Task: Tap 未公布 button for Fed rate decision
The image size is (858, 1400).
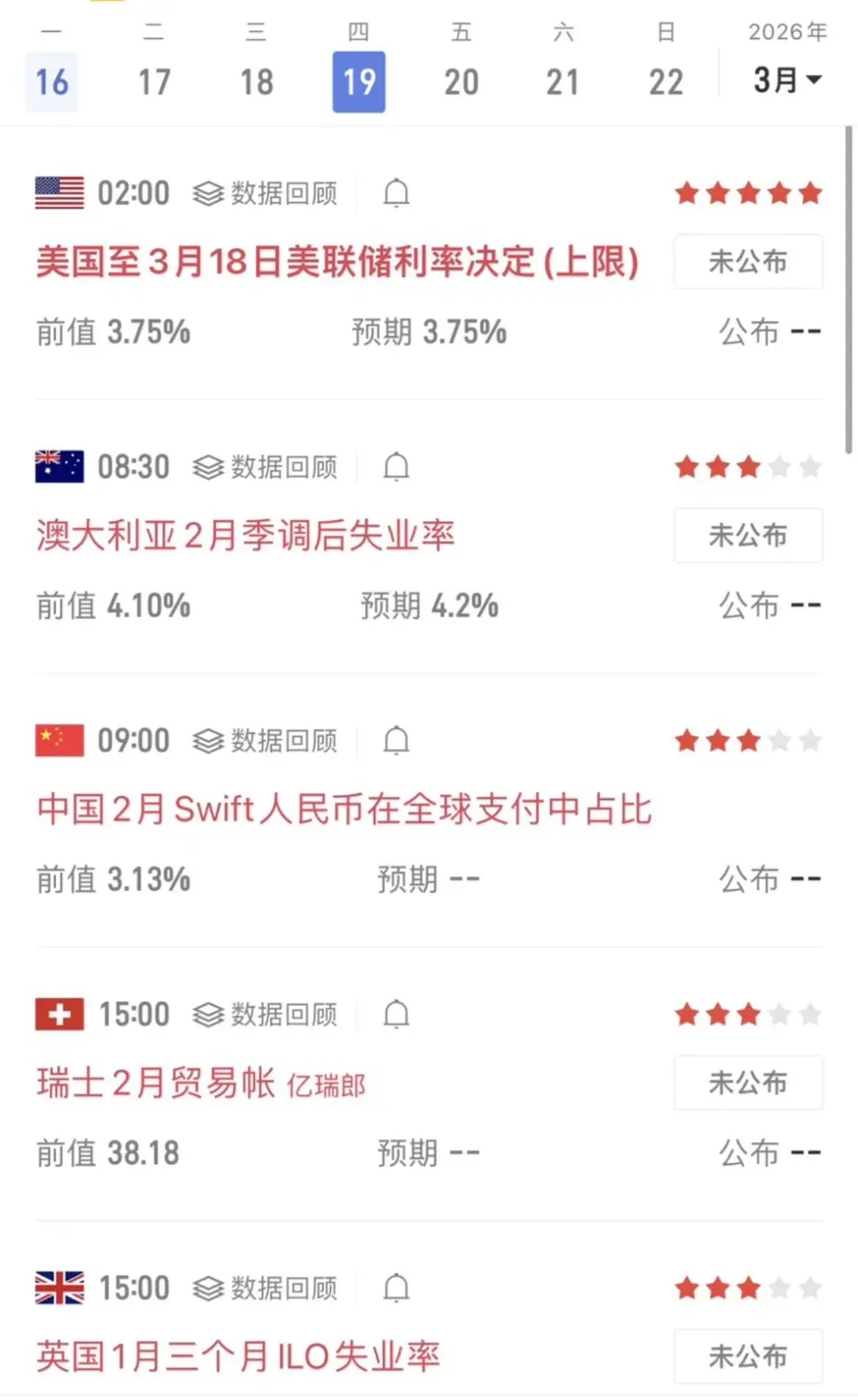Action: 748,262
